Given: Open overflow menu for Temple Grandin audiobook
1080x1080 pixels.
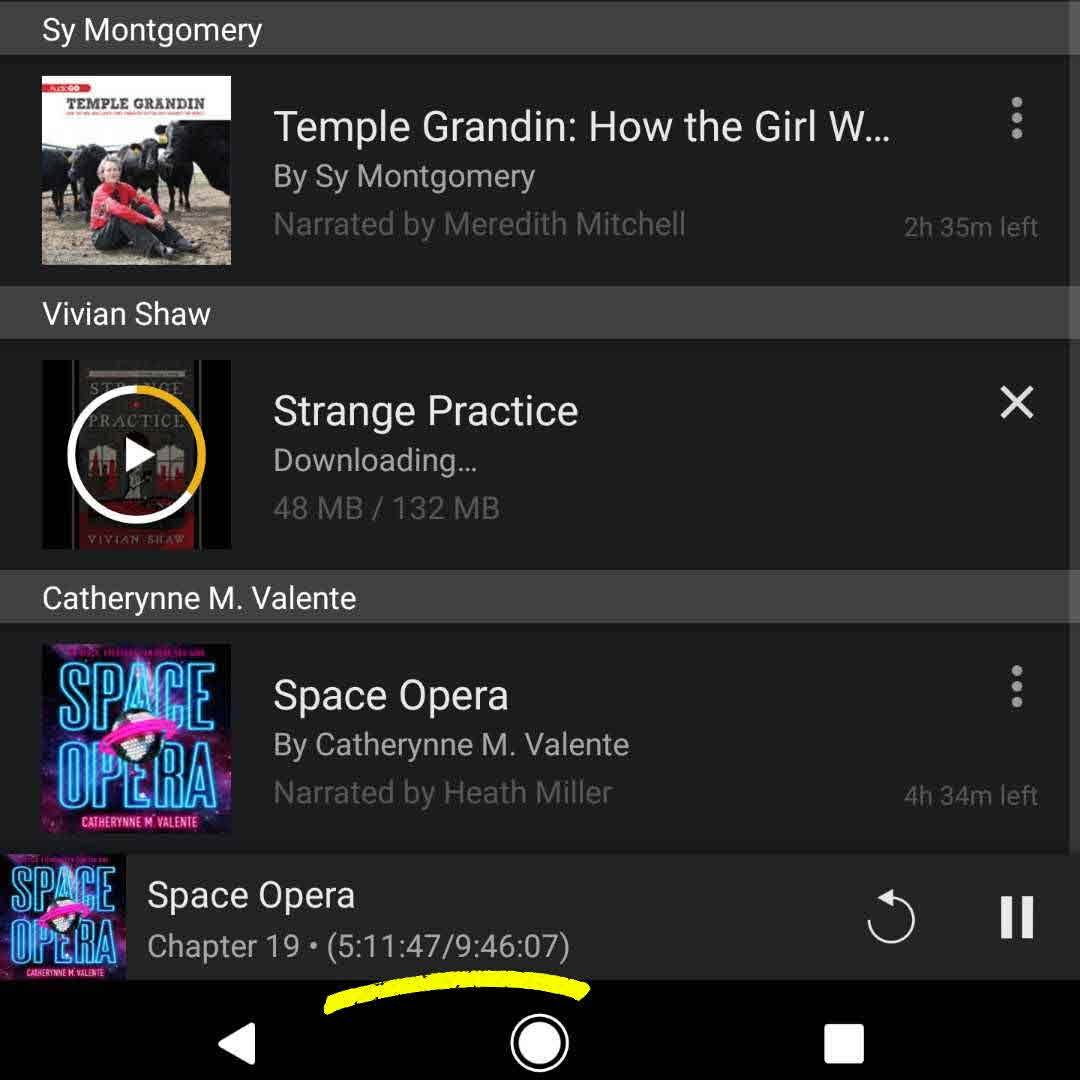Looking at the screenshot, I should click(x=1016, y=118).
